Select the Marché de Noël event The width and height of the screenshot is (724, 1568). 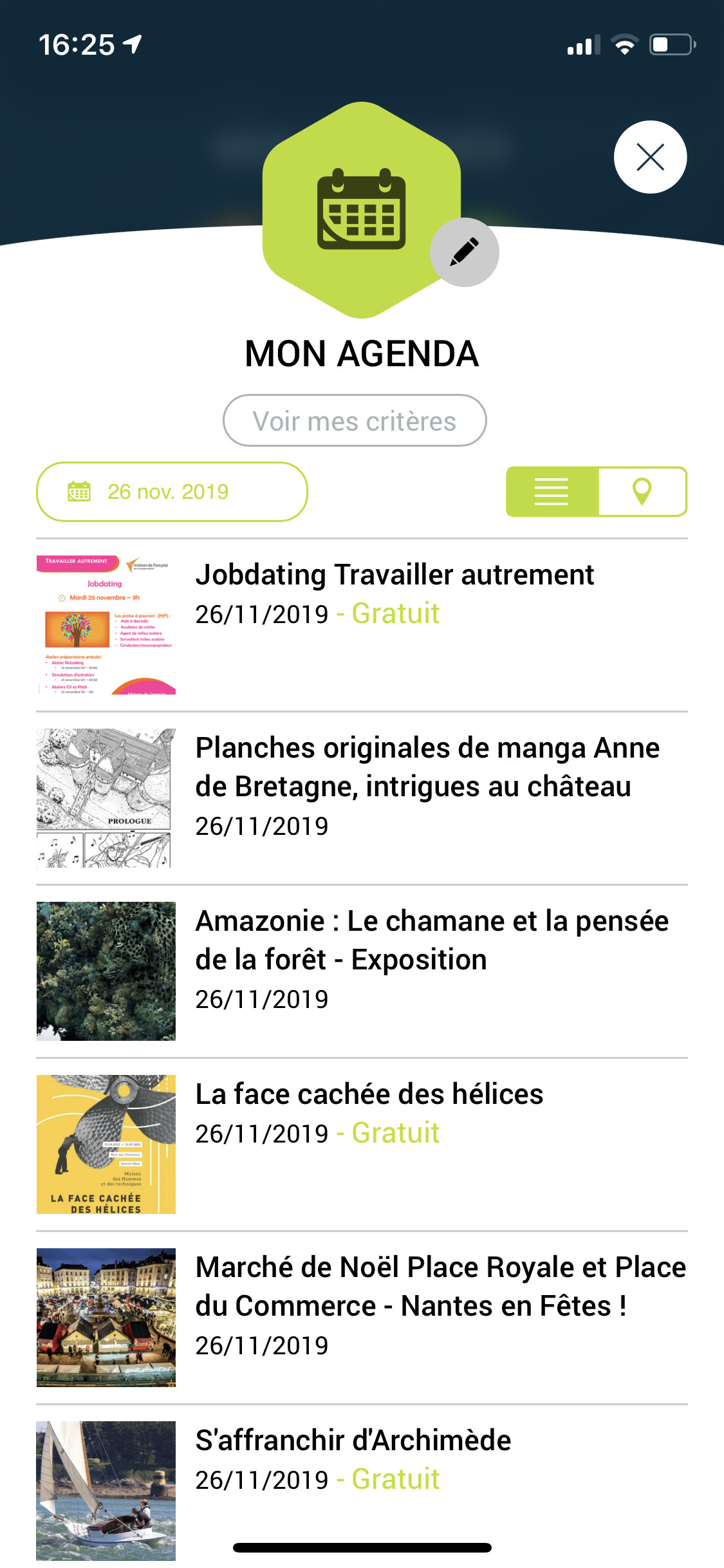(x=440, y=1287)
